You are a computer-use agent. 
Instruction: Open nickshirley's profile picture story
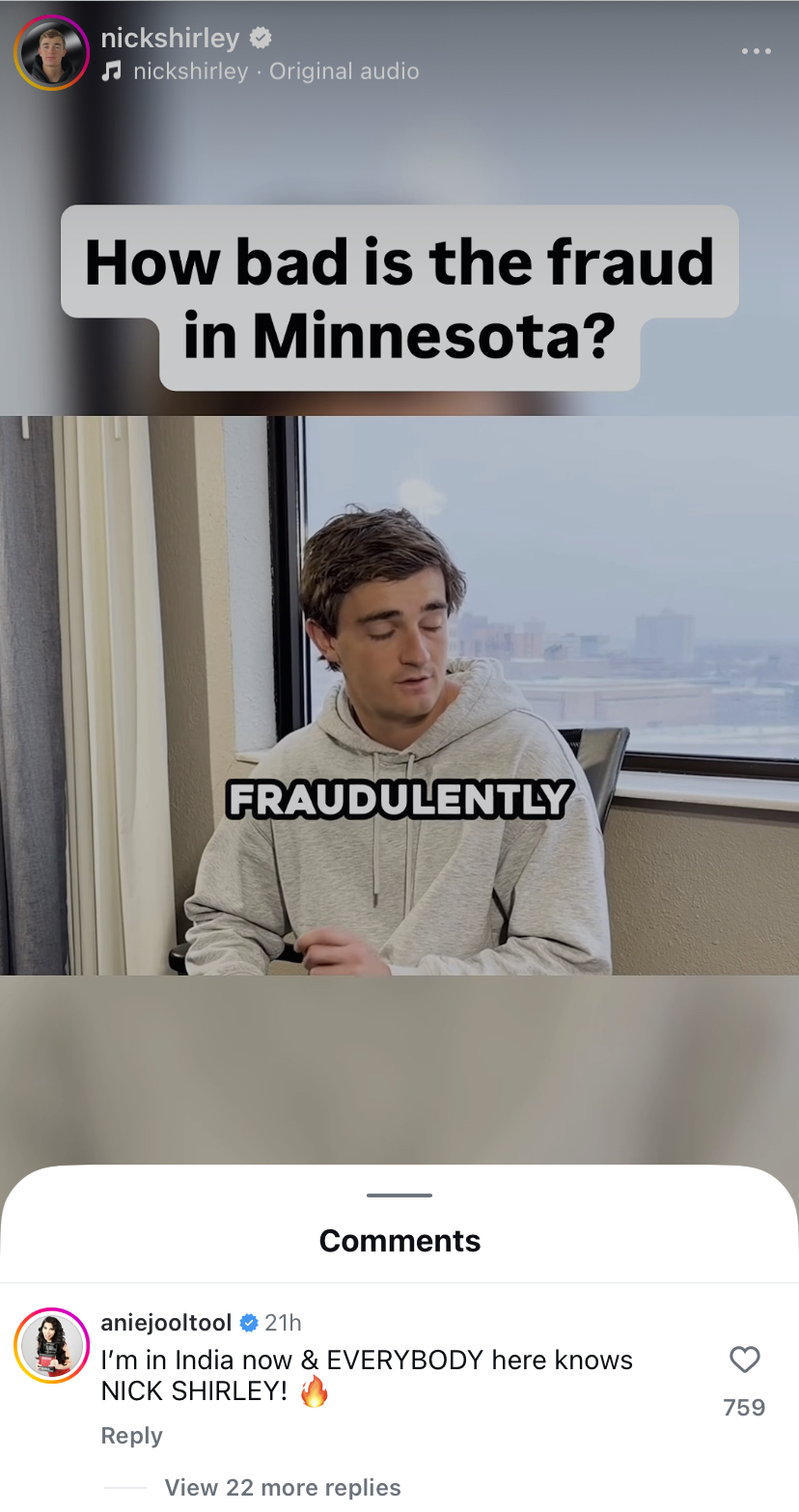[51, 53]
